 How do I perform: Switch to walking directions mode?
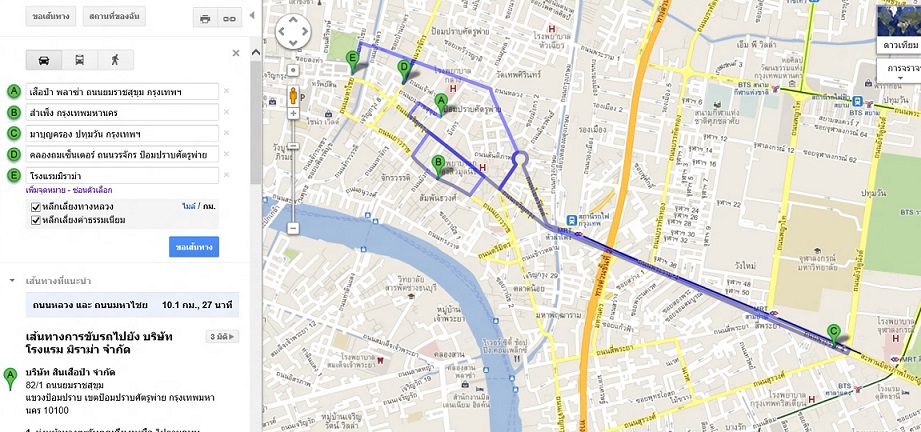pos(114,60)
